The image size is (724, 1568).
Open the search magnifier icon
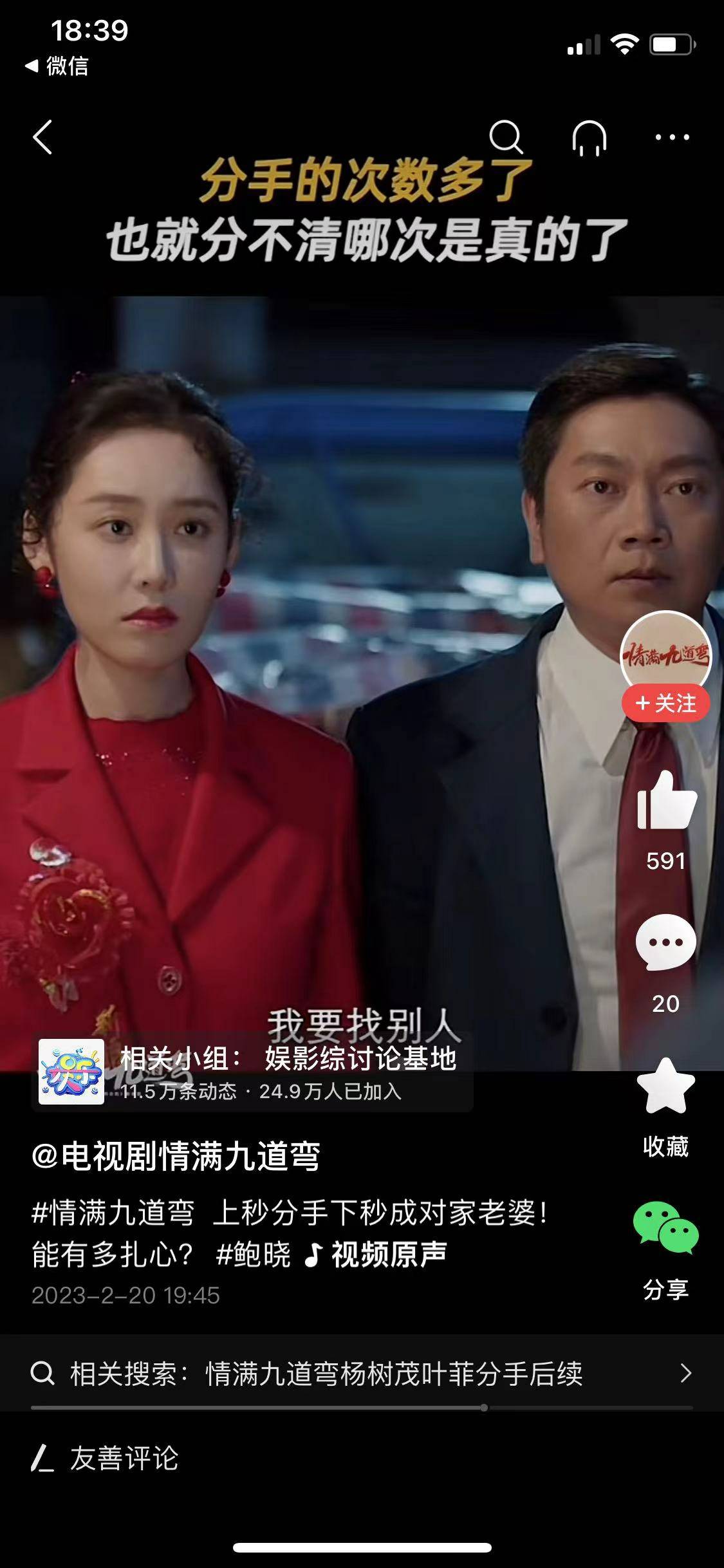coord(506,137)
